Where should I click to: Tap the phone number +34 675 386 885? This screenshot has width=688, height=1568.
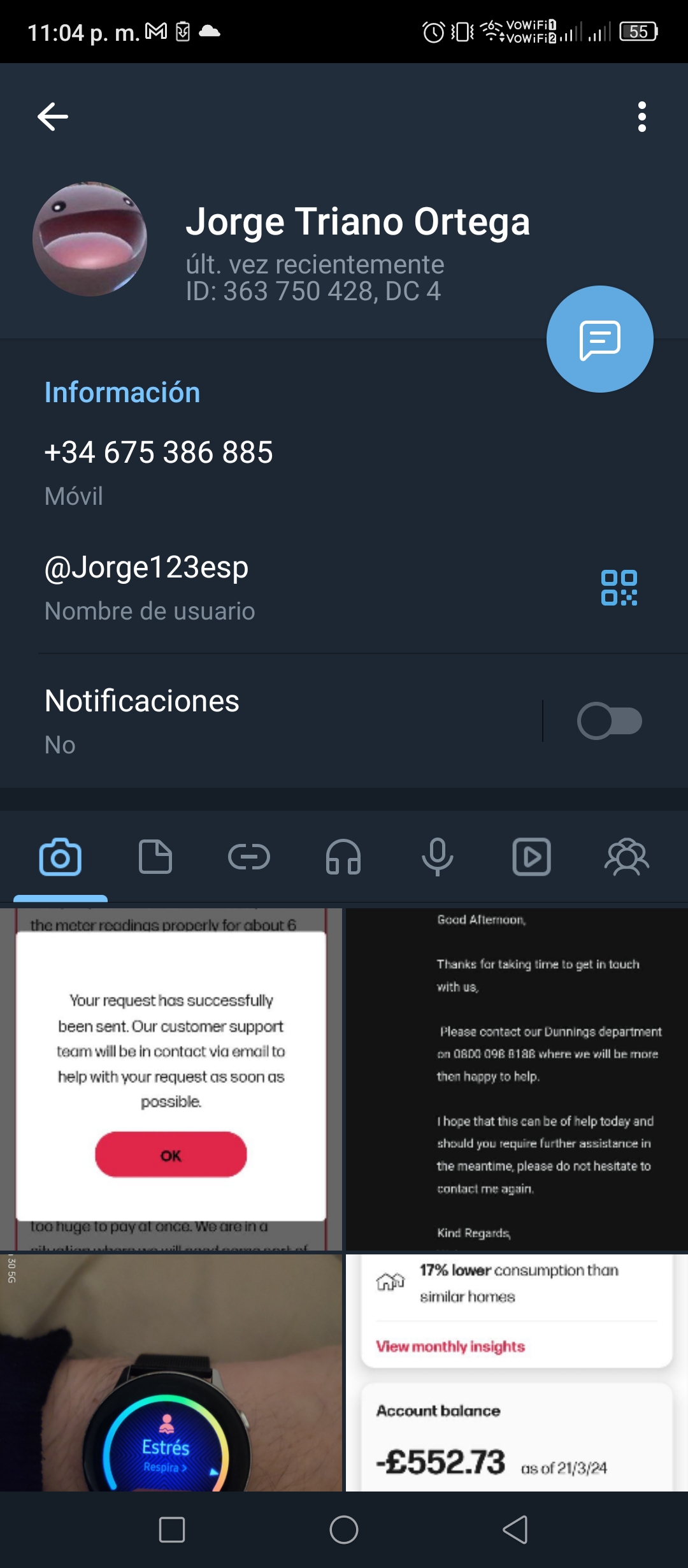coord(159,453)
